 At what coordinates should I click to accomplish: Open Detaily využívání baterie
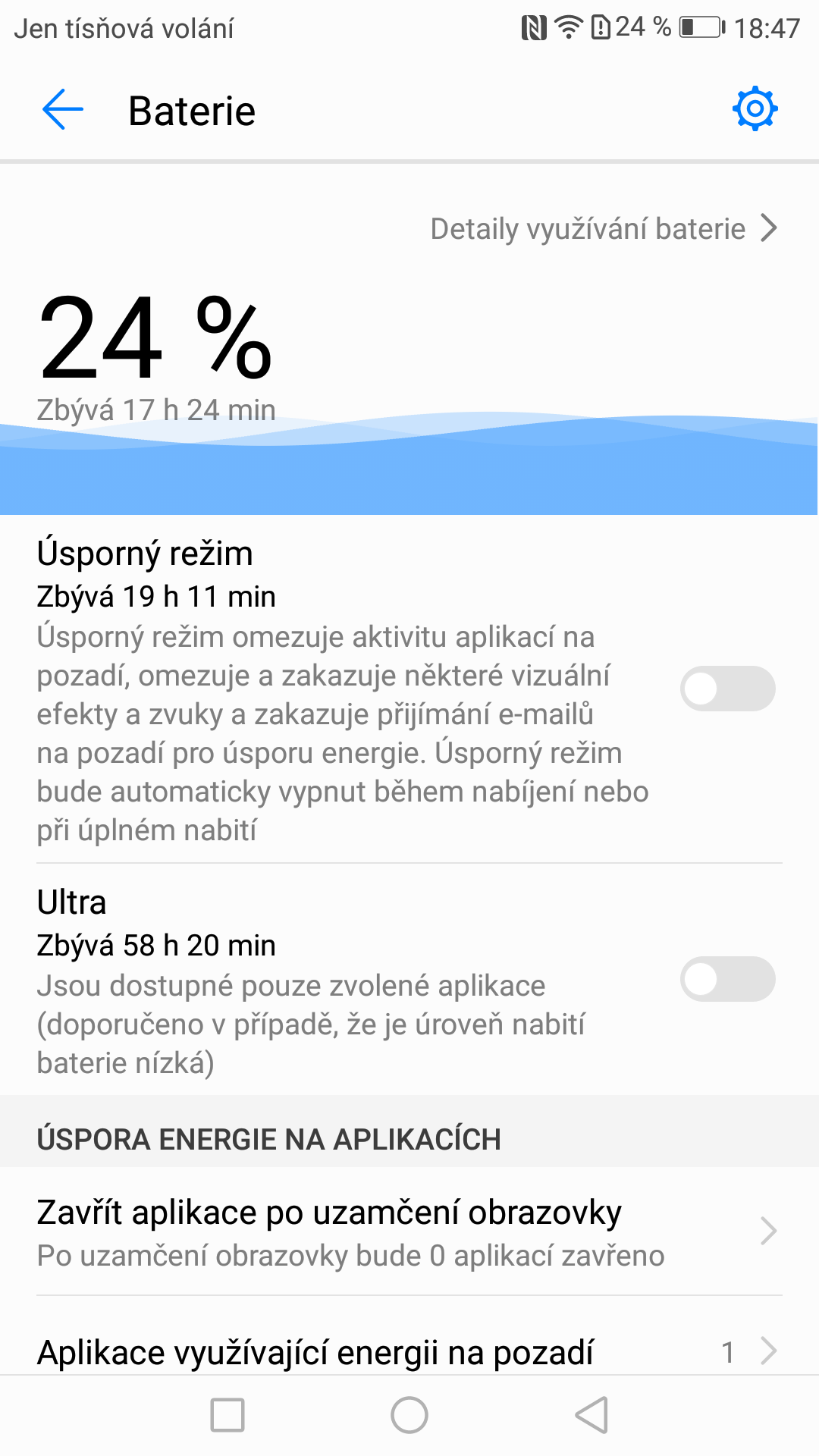[588, 227]
